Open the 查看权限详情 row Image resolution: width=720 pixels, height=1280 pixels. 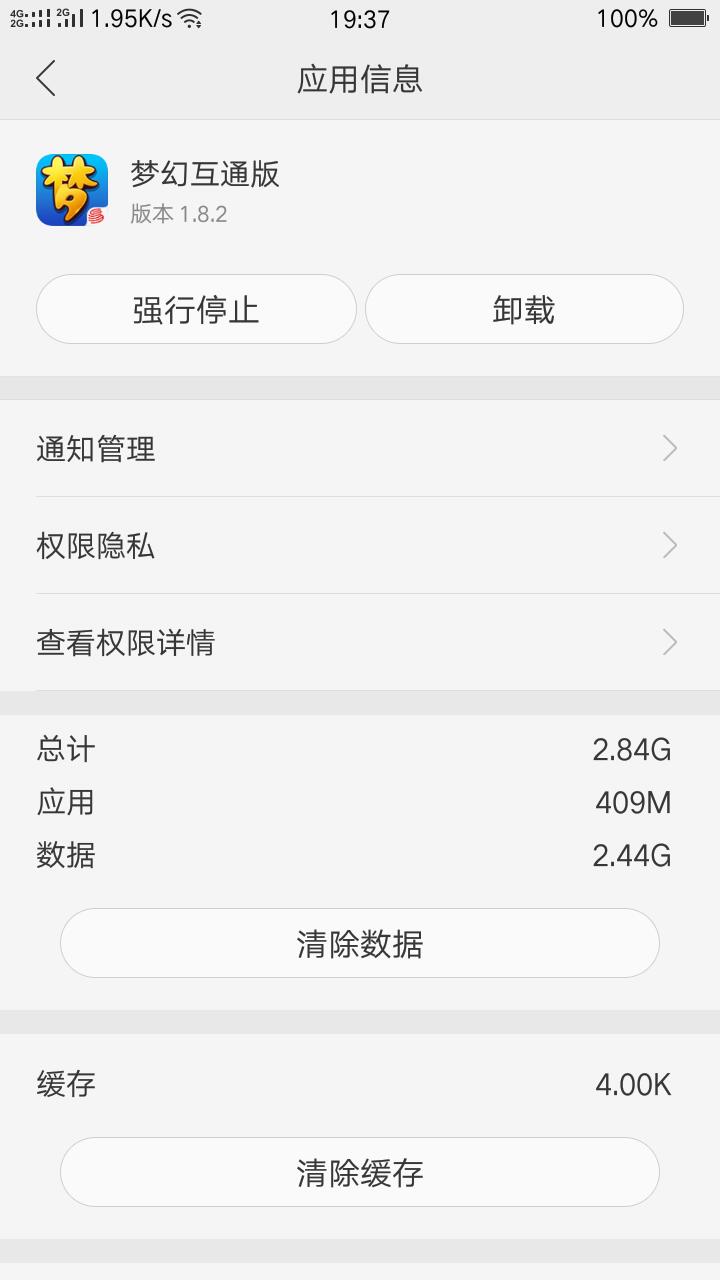click(x=358, y=642)
